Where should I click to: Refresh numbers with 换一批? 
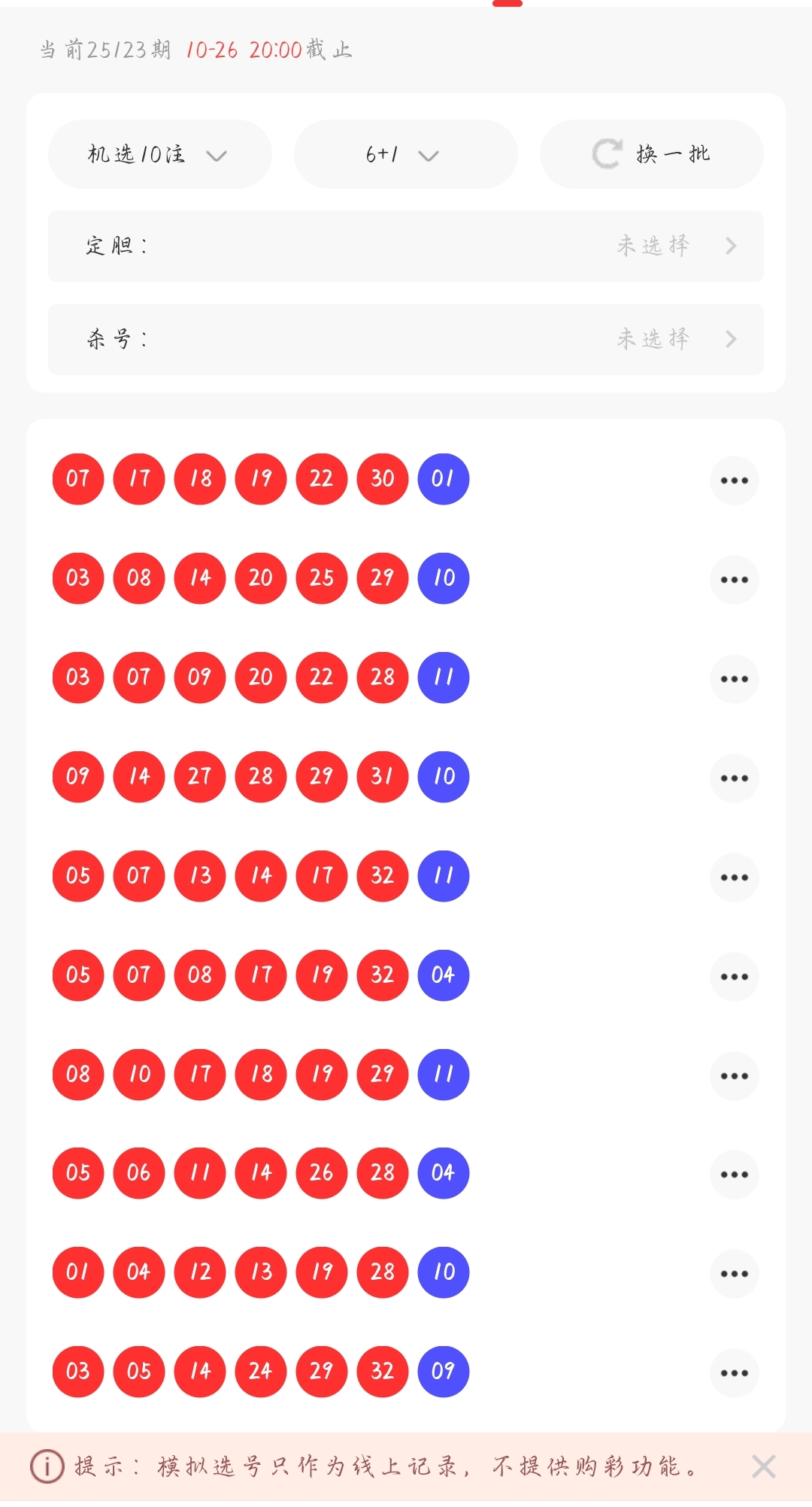point(651,155)
